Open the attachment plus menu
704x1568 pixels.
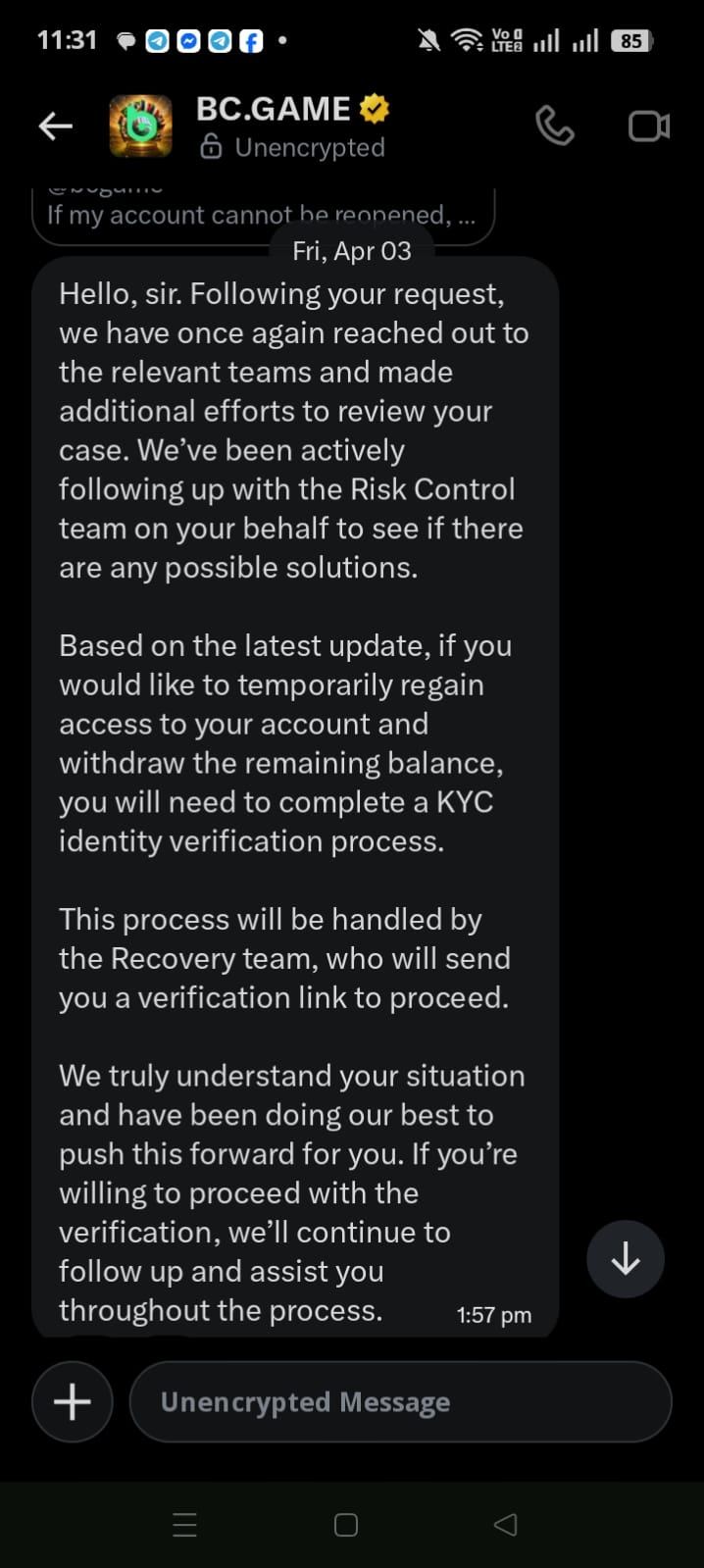73,1402
